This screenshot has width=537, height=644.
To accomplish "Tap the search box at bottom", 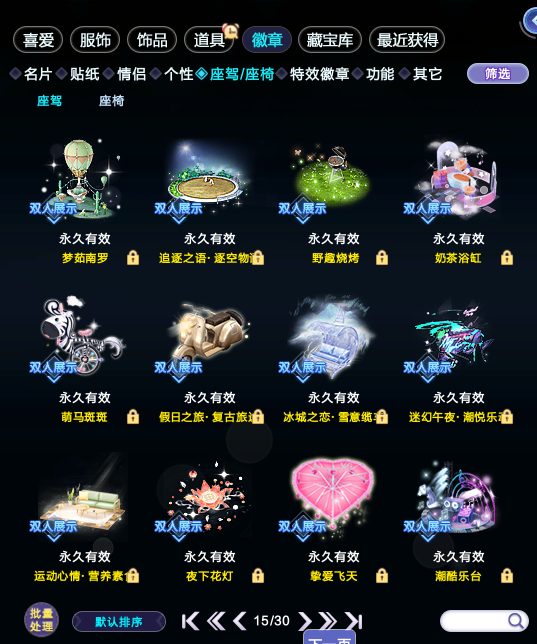I will click(x=484, y=621).
